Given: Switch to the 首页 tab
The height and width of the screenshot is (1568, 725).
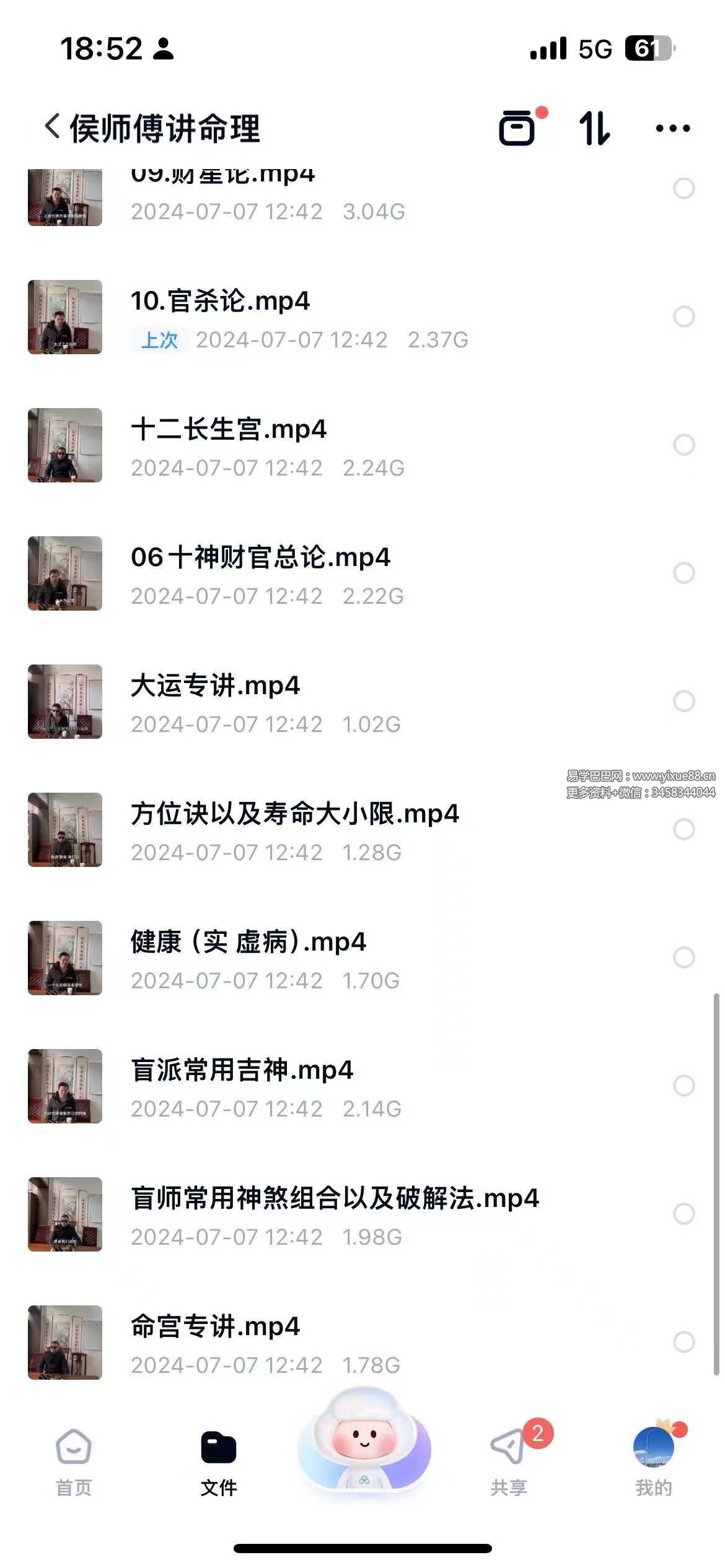Looking at the screenshot, I should click(x=74, y=1460).
